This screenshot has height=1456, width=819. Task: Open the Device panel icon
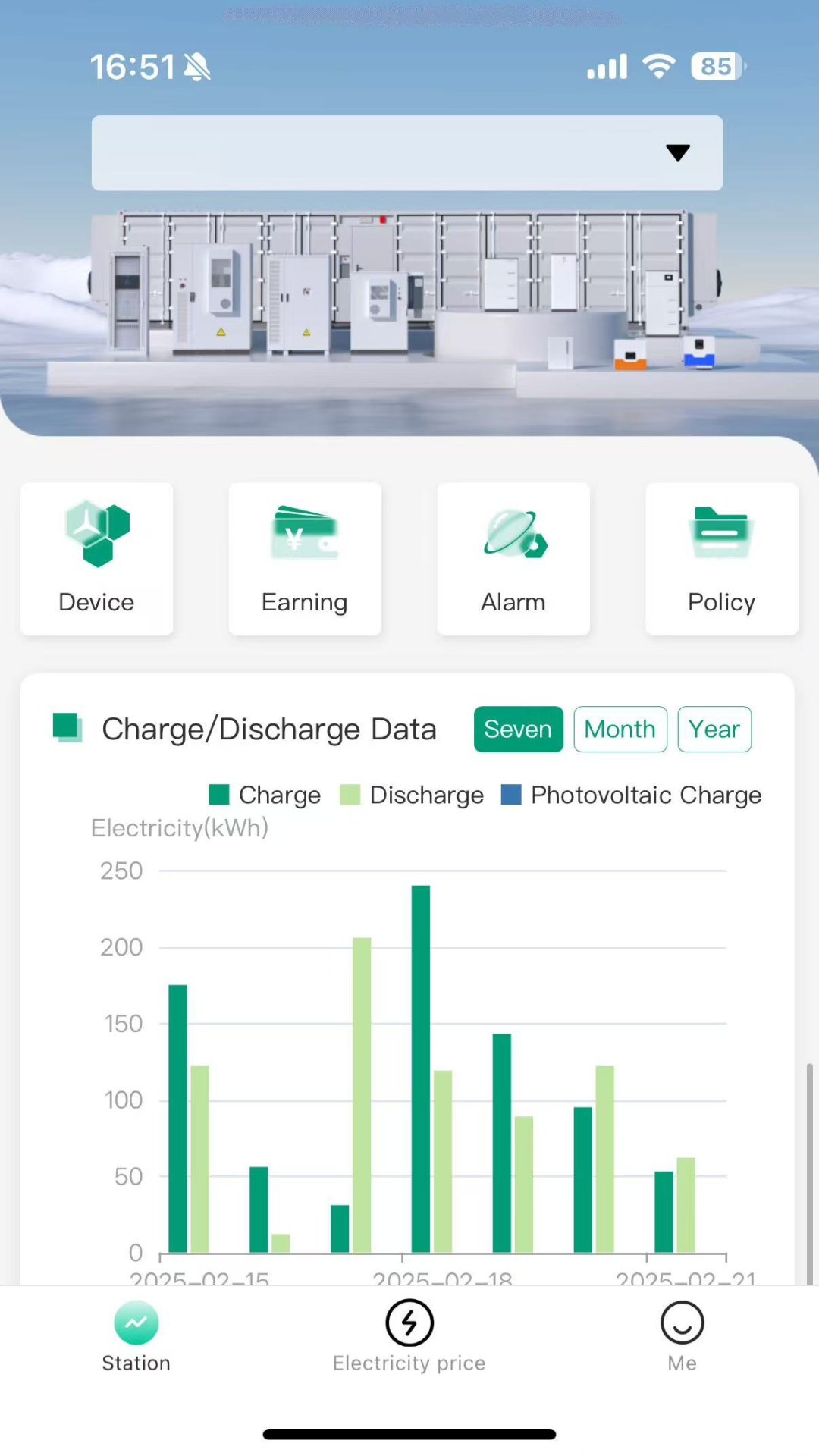[x=96, y=535]
